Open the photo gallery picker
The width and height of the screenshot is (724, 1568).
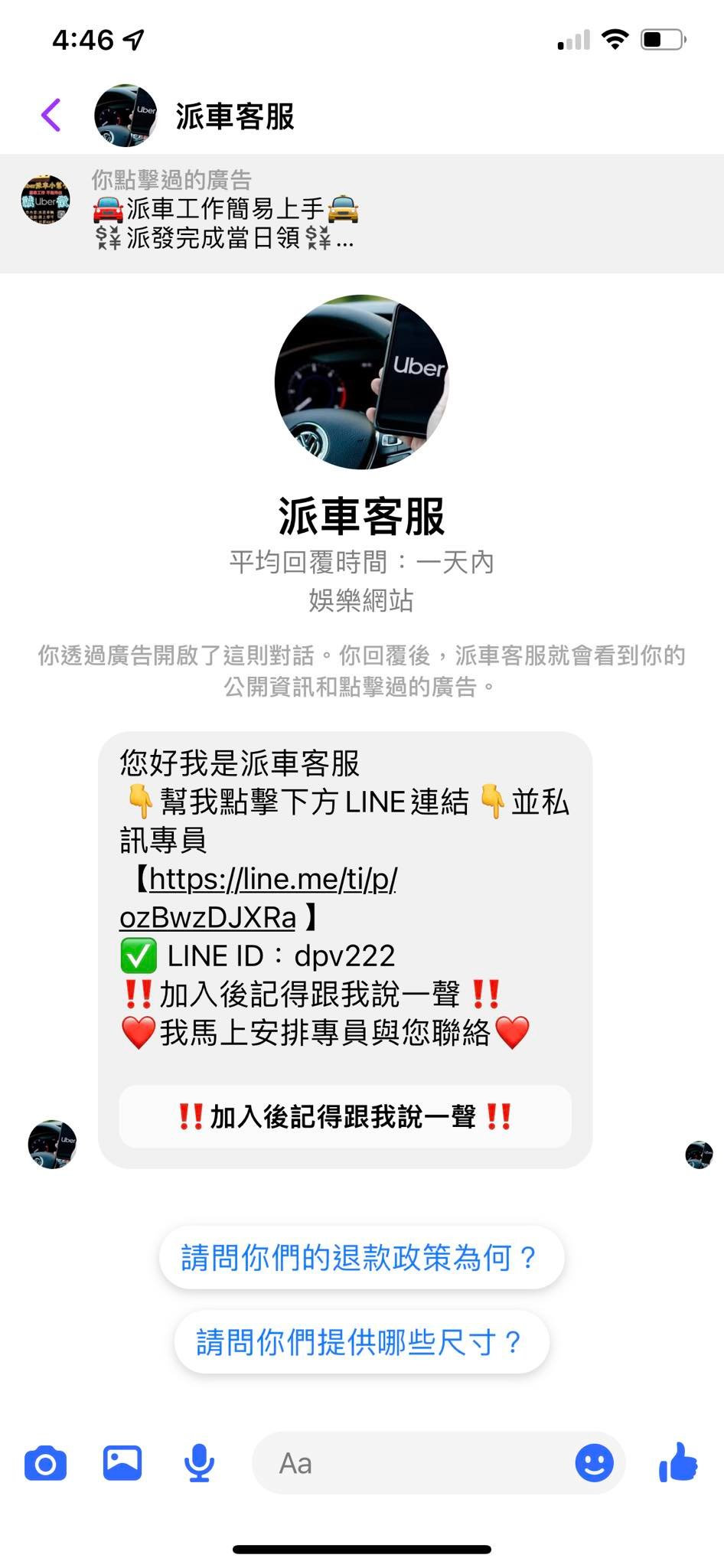[x=122, y=1462]
